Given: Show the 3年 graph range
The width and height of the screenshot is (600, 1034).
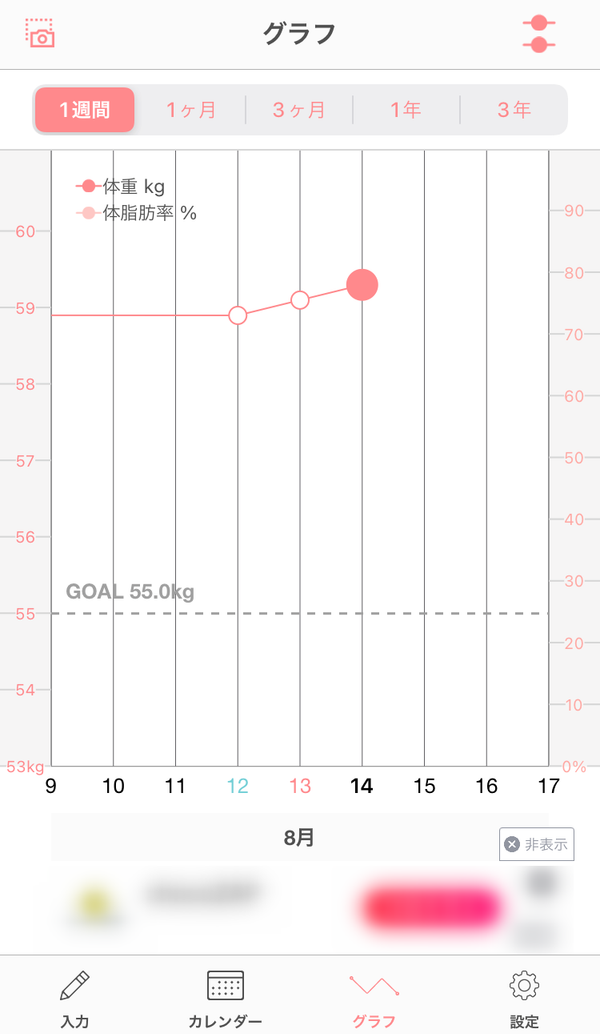Looking at the screenshot, I should point(514,109).
